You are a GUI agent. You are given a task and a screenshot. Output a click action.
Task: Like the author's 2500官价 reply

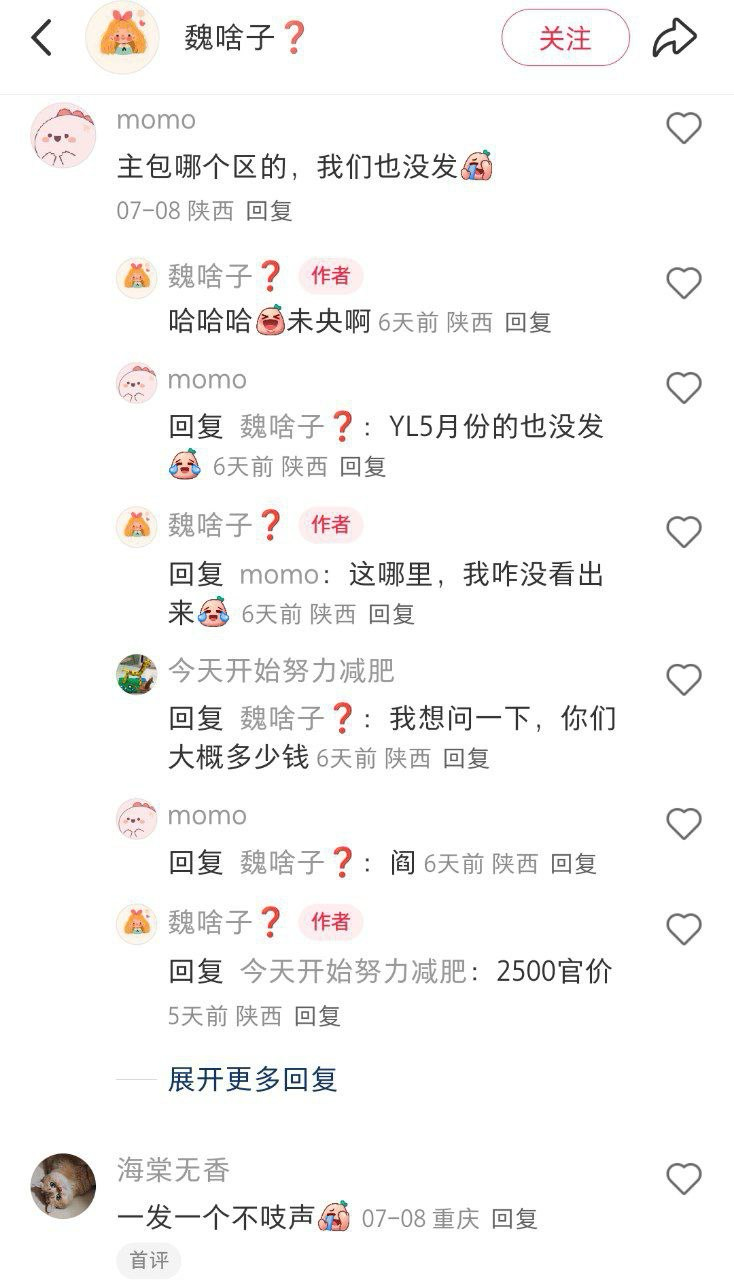click(x=684, y=929)
